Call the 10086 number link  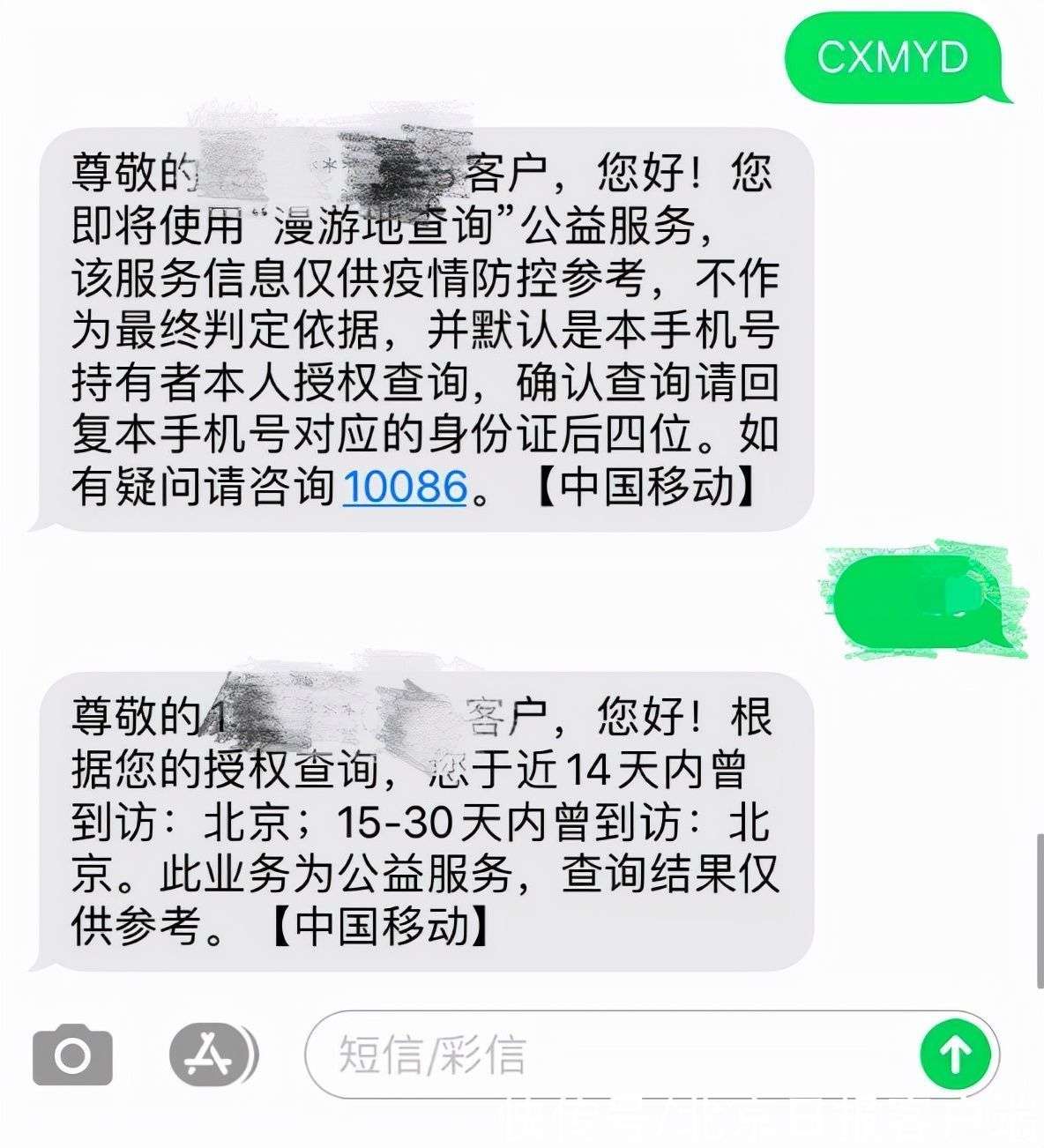point(405,486)
